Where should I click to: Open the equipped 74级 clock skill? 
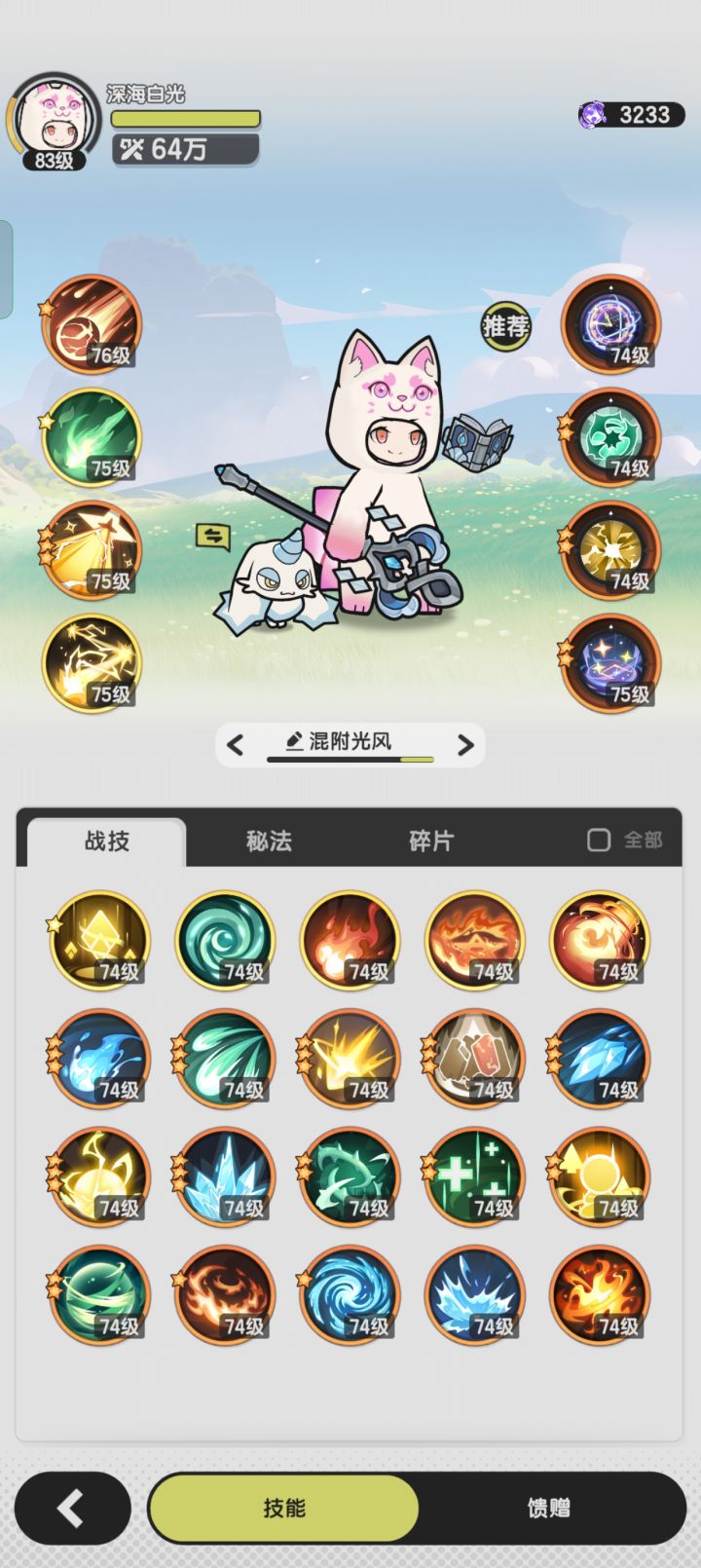(611, 324)
